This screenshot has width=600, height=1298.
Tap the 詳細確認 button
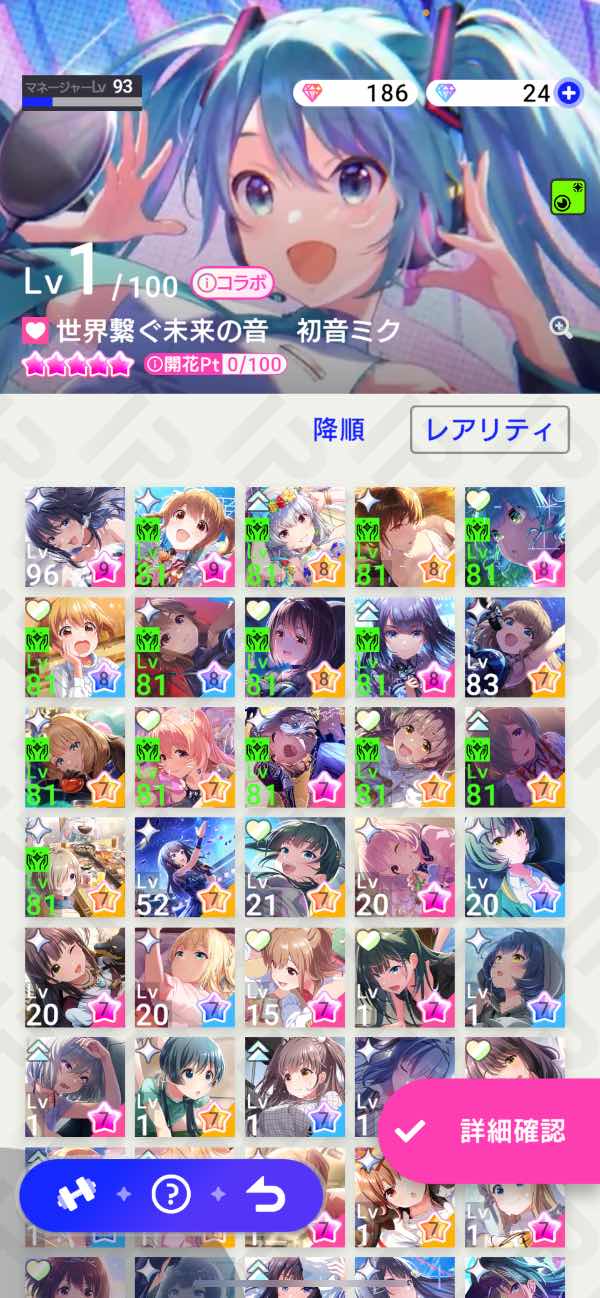[490, 1131]
